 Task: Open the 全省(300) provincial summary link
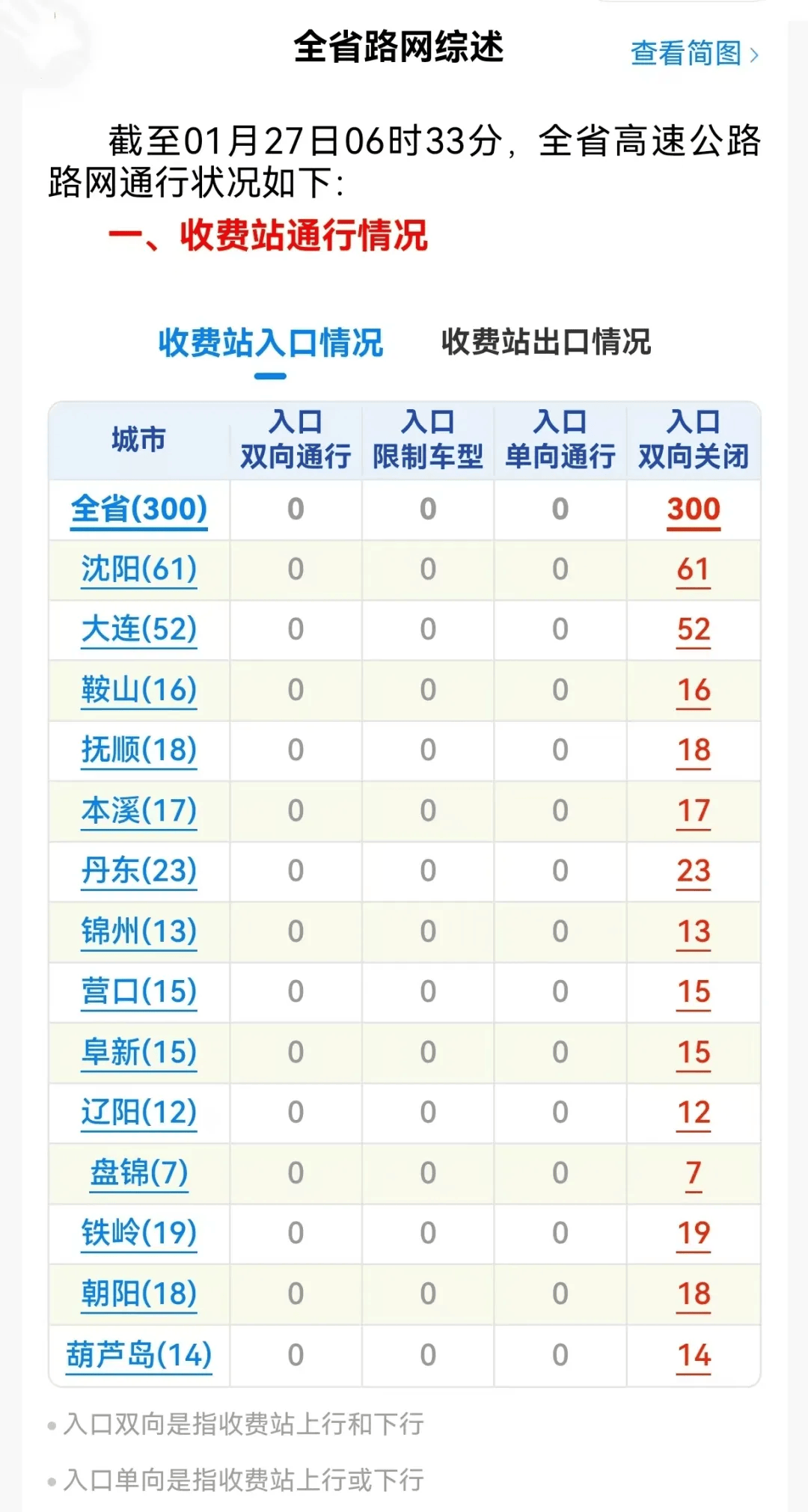(x=138, y=509)
